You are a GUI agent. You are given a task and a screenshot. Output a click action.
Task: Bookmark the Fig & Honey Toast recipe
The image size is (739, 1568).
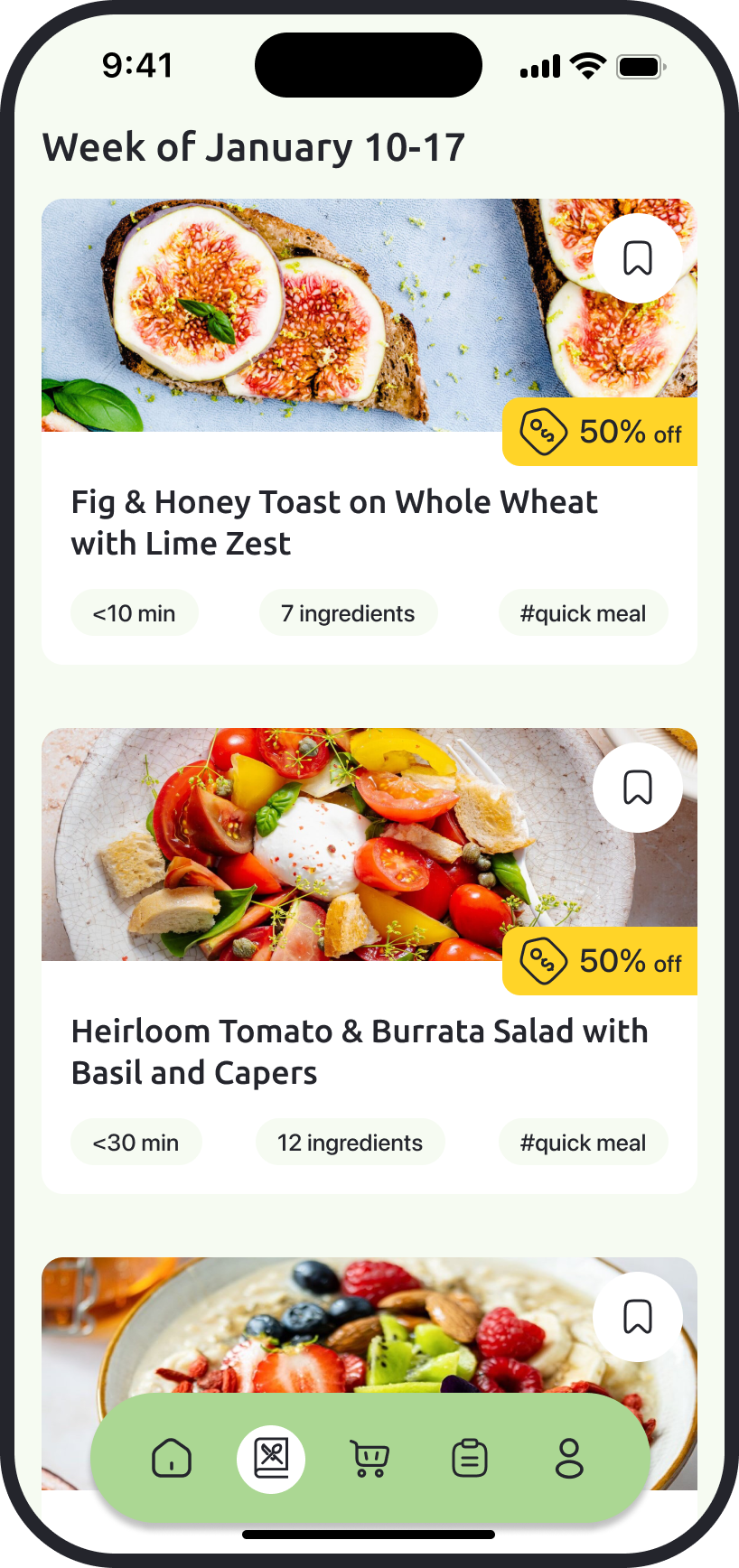click(x=638, y=258)
